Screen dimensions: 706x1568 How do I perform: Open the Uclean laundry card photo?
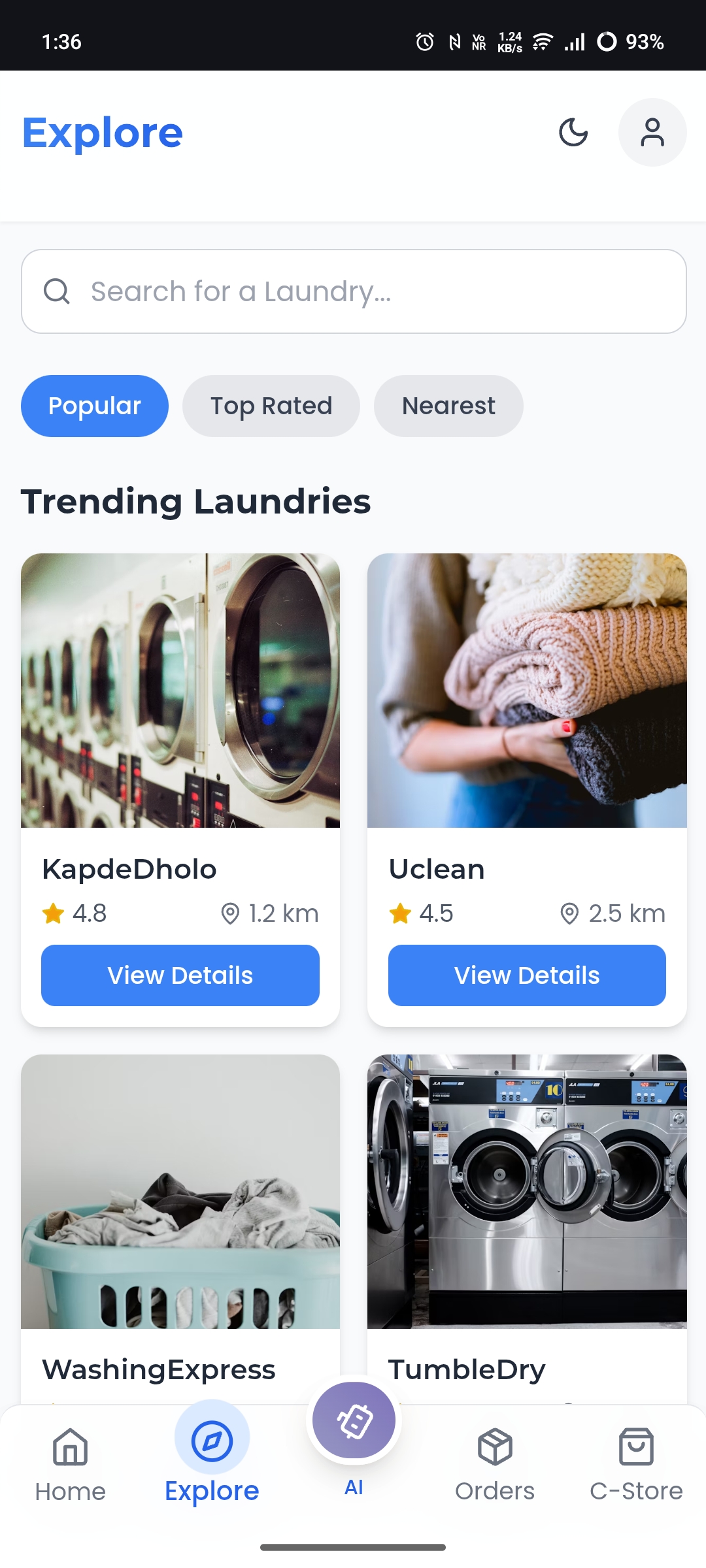(x=527, y=691)
